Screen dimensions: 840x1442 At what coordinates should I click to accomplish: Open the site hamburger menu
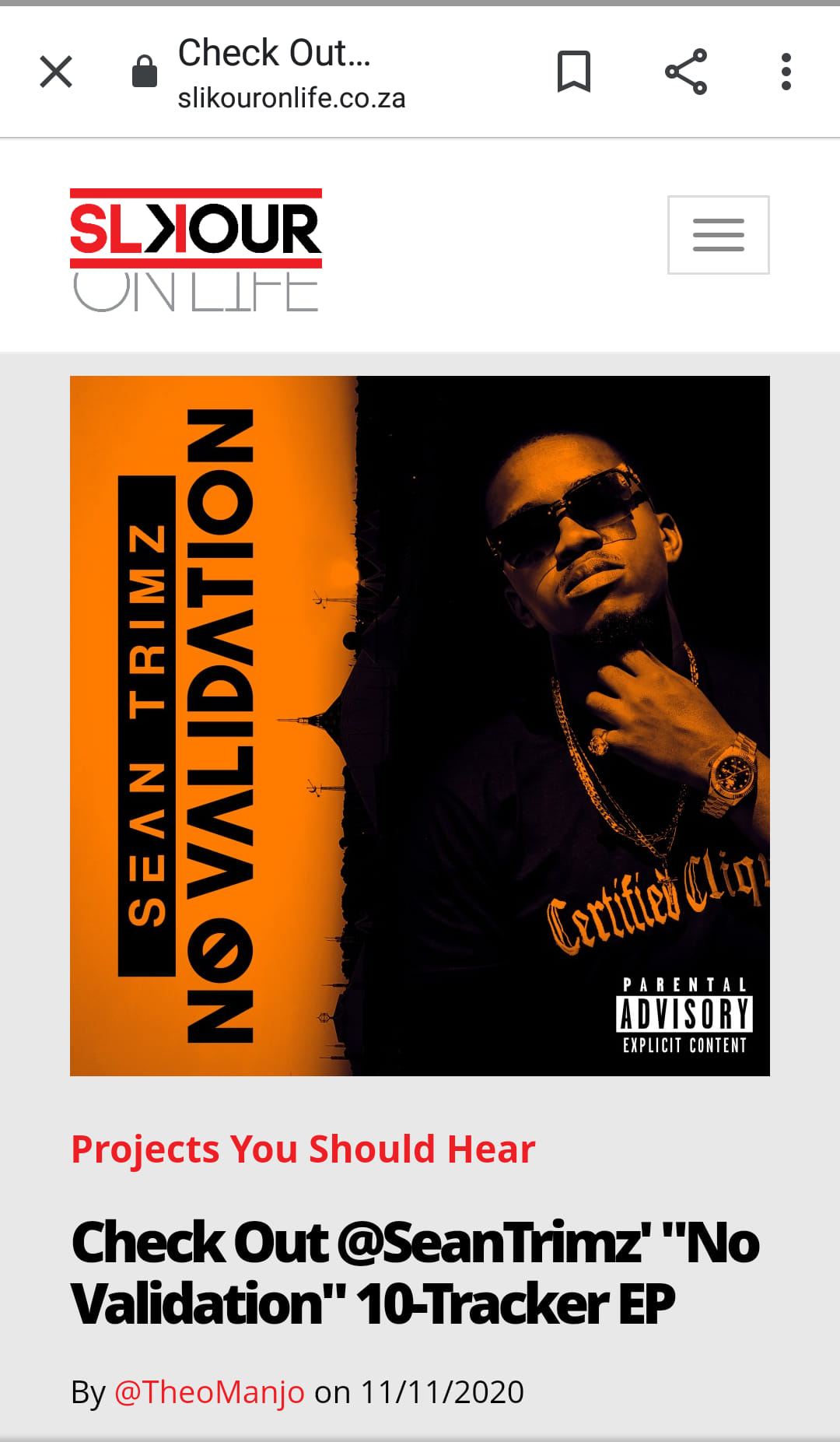coord(718,235)
